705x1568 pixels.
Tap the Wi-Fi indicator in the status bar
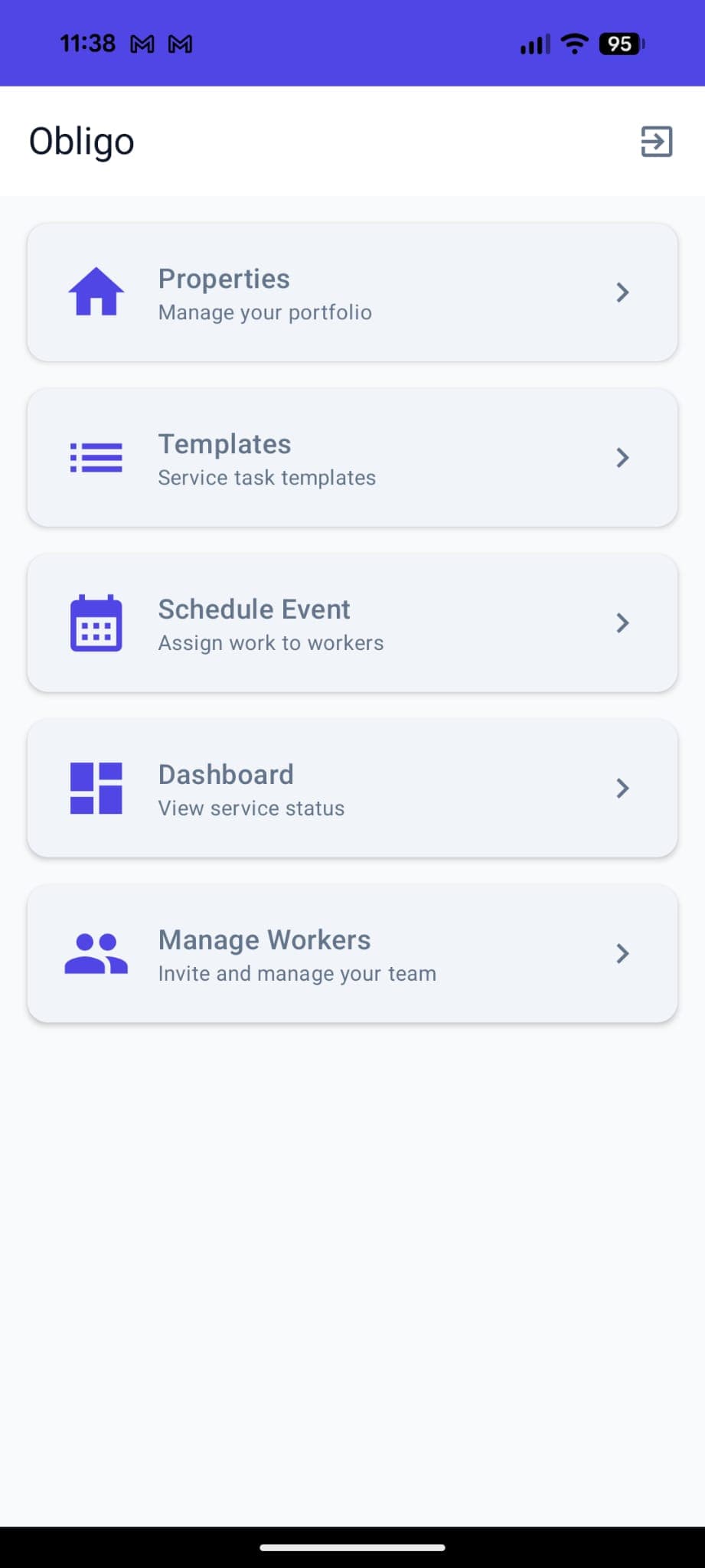click(x=573, y=44)
